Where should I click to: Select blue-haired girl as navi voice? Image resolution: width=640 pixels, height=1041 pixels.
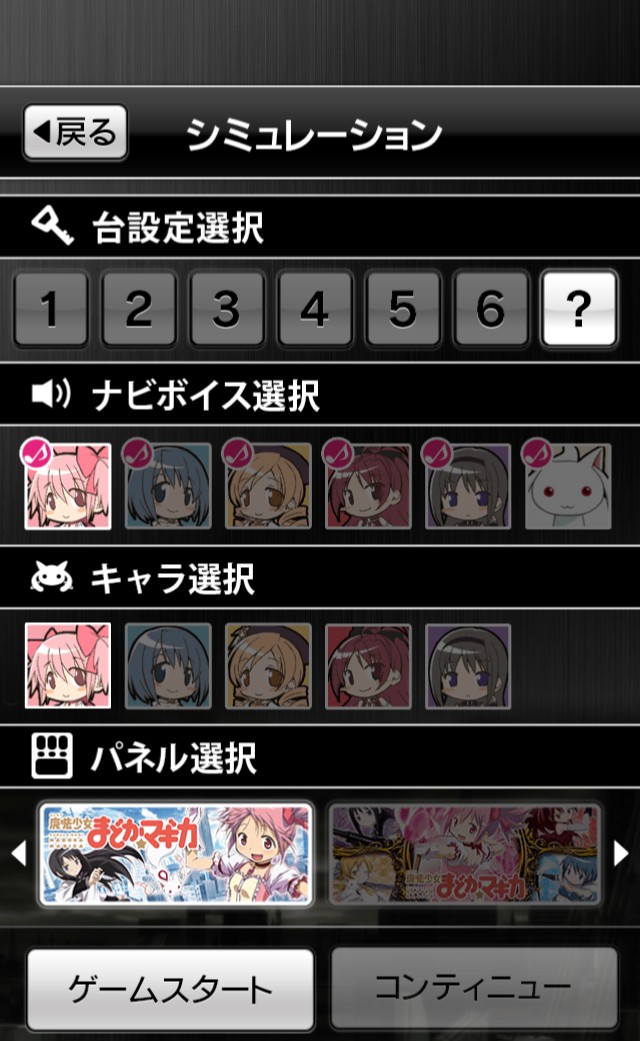(x=167, y=486)
